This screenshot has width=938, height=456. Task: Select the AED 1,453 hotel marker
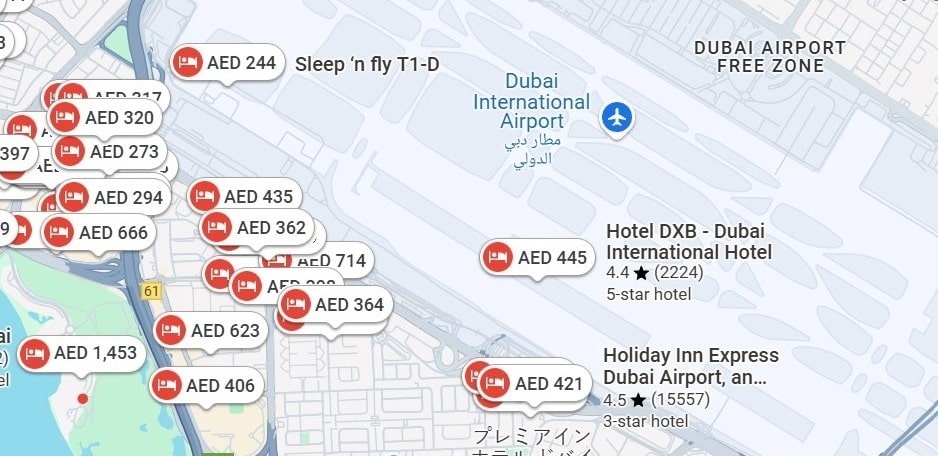[x=81, y=353]
